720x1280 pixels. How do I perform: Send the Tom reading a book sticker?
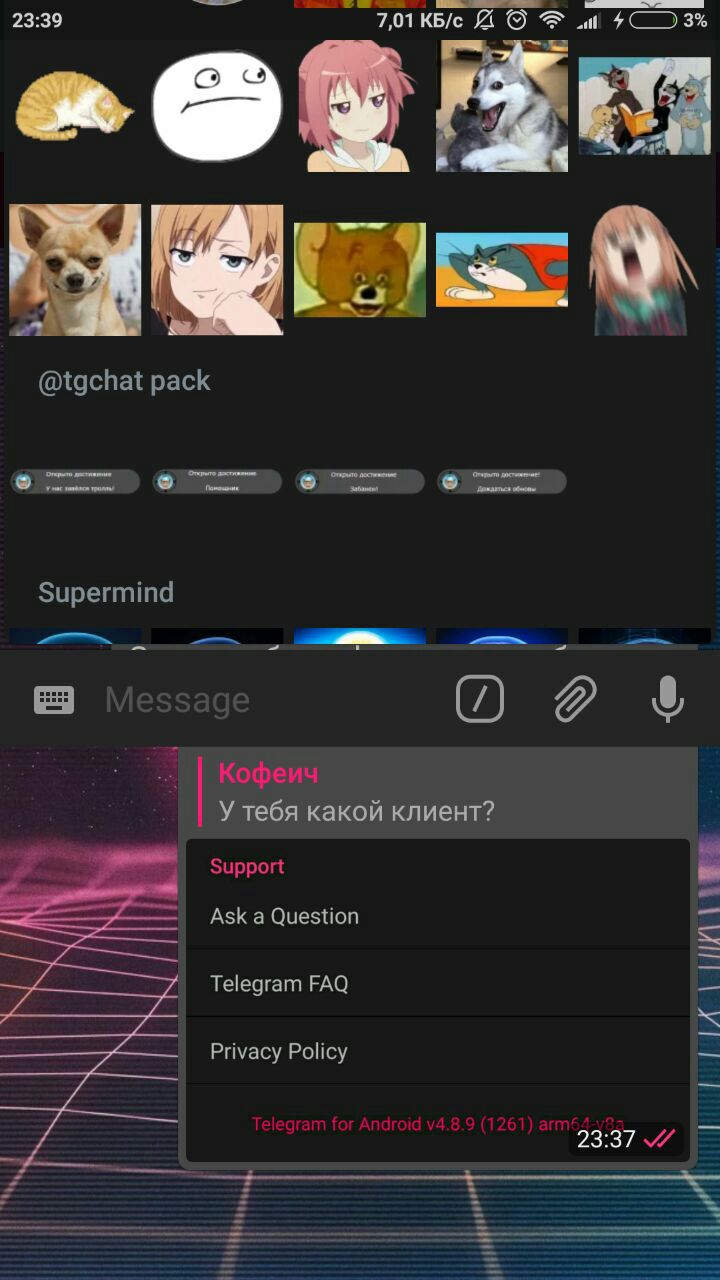point(643,105)
